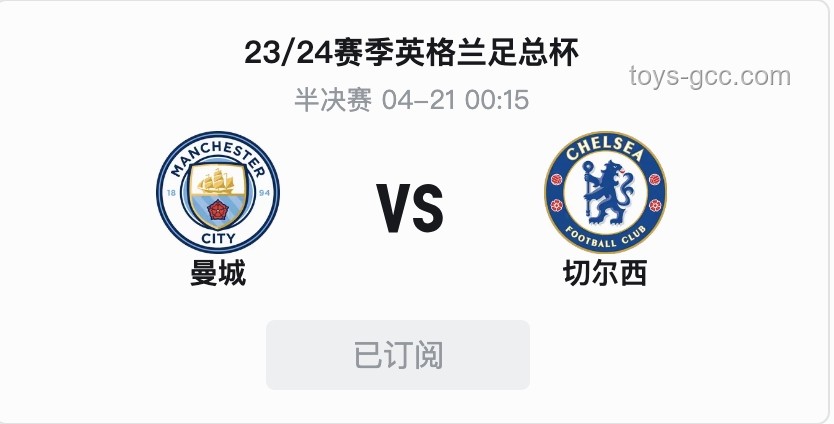The height and width of the screenshot is (424, 834).
Task: Tap the 已订阅 subscribed button
Action: pos(397,355)
